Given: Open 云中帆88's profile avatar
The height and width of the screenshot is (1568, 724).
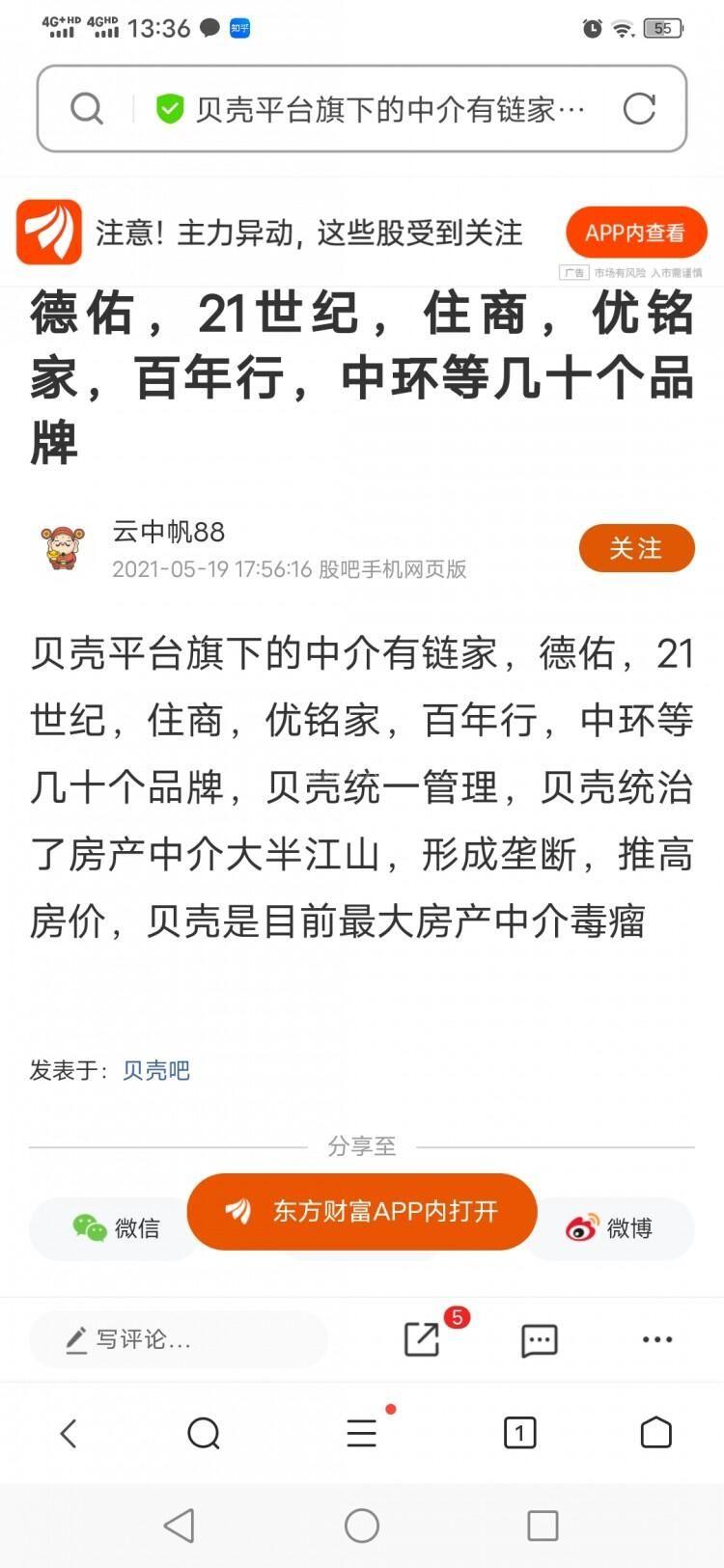Looking at the screenshot, I should 64,546.
